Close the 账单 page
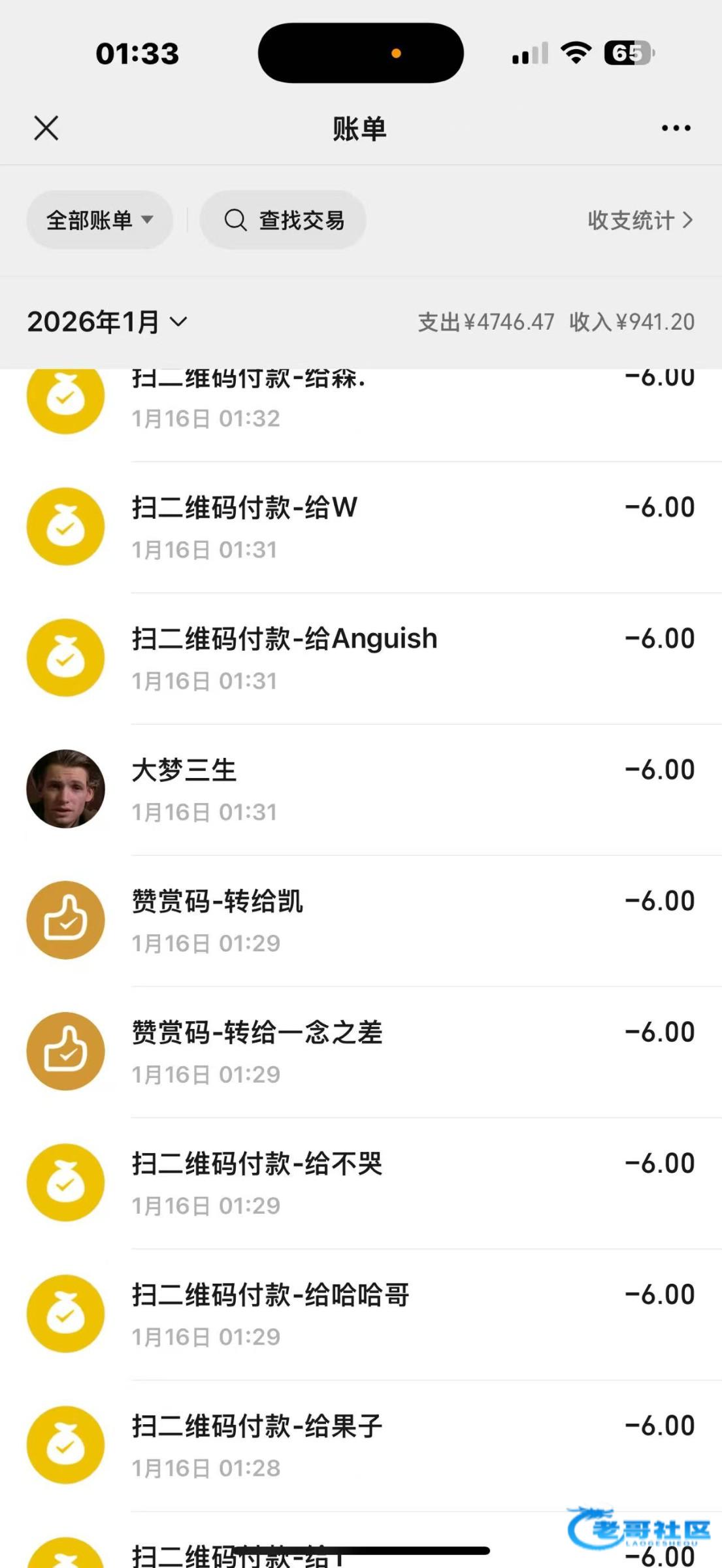Image resolution: width=722 pixels, height=1568 pixels. click(46, 128)
